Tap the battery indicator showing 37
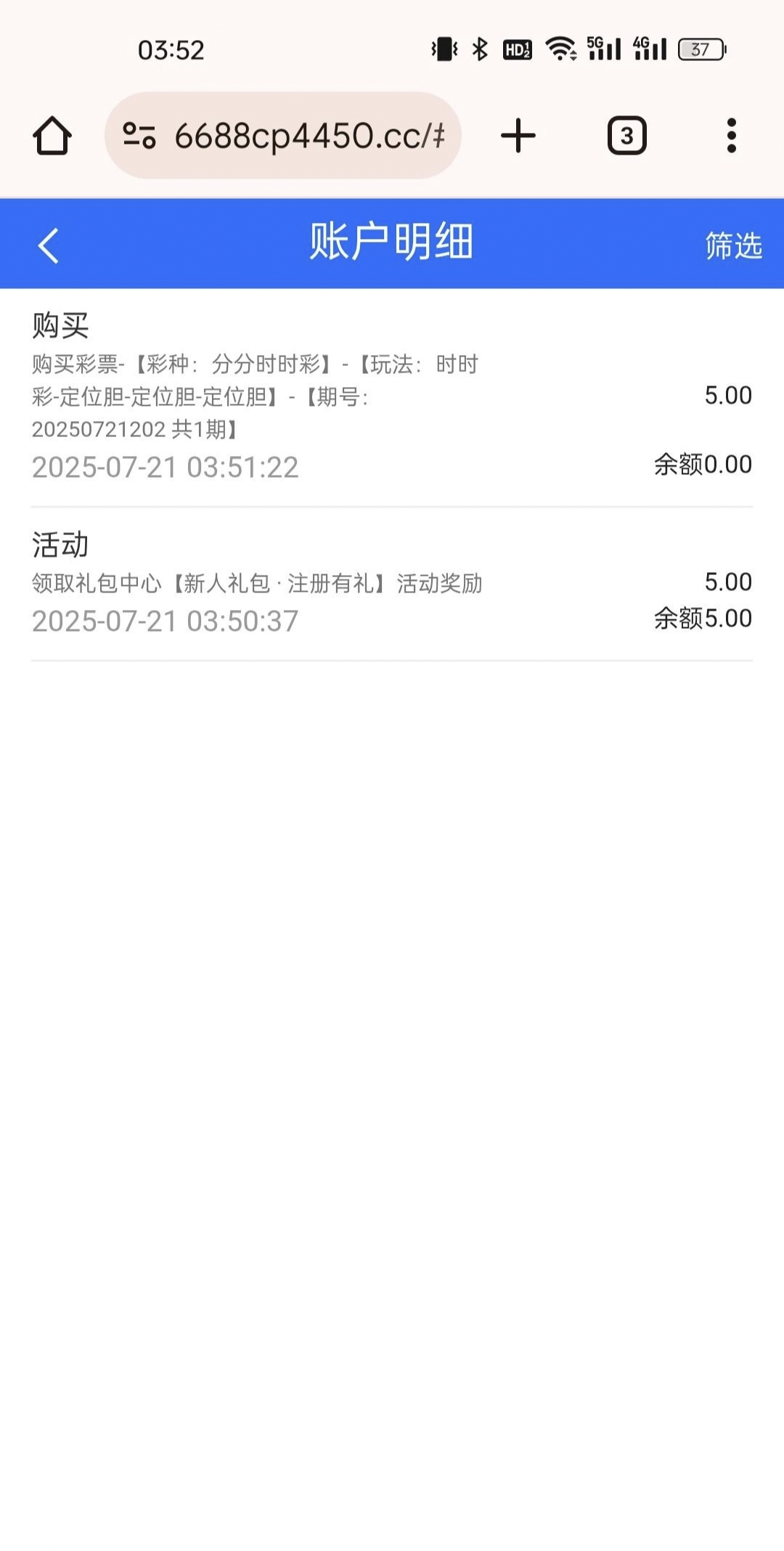The image size is (784, 1551). click(699, 49)
